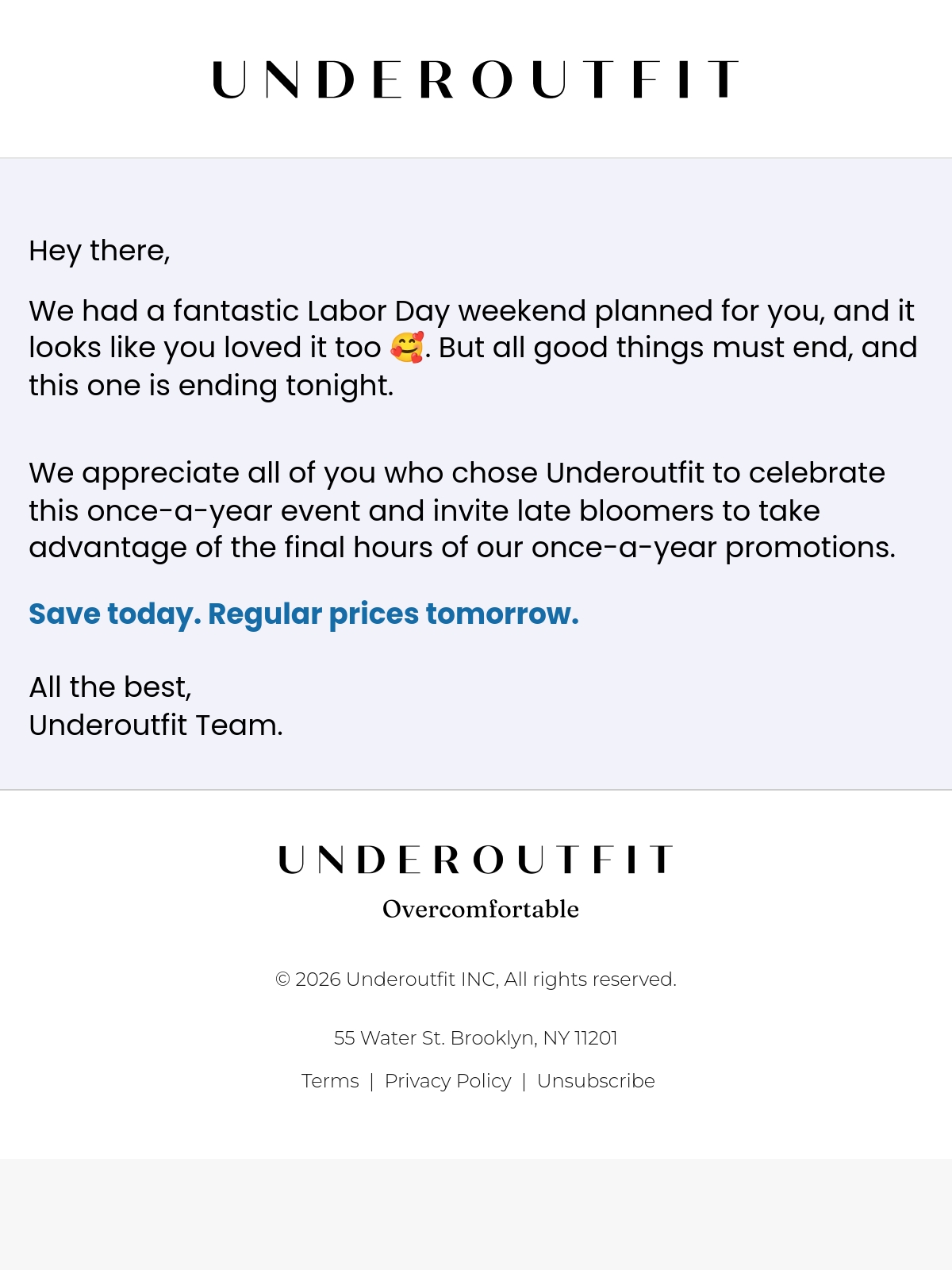Open the Privacy Policy link

[x=447, y=1081]
